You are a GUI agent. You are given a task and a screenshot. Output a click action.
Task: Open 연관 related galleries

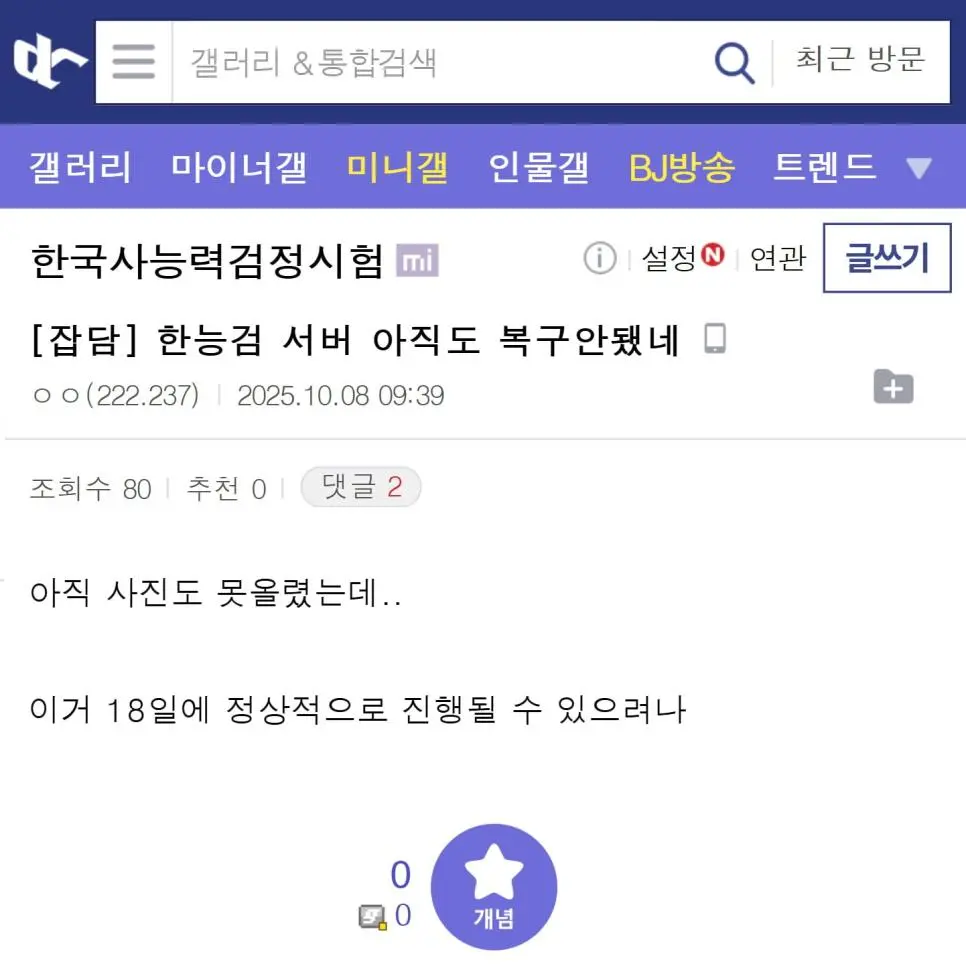pos(778,260)
